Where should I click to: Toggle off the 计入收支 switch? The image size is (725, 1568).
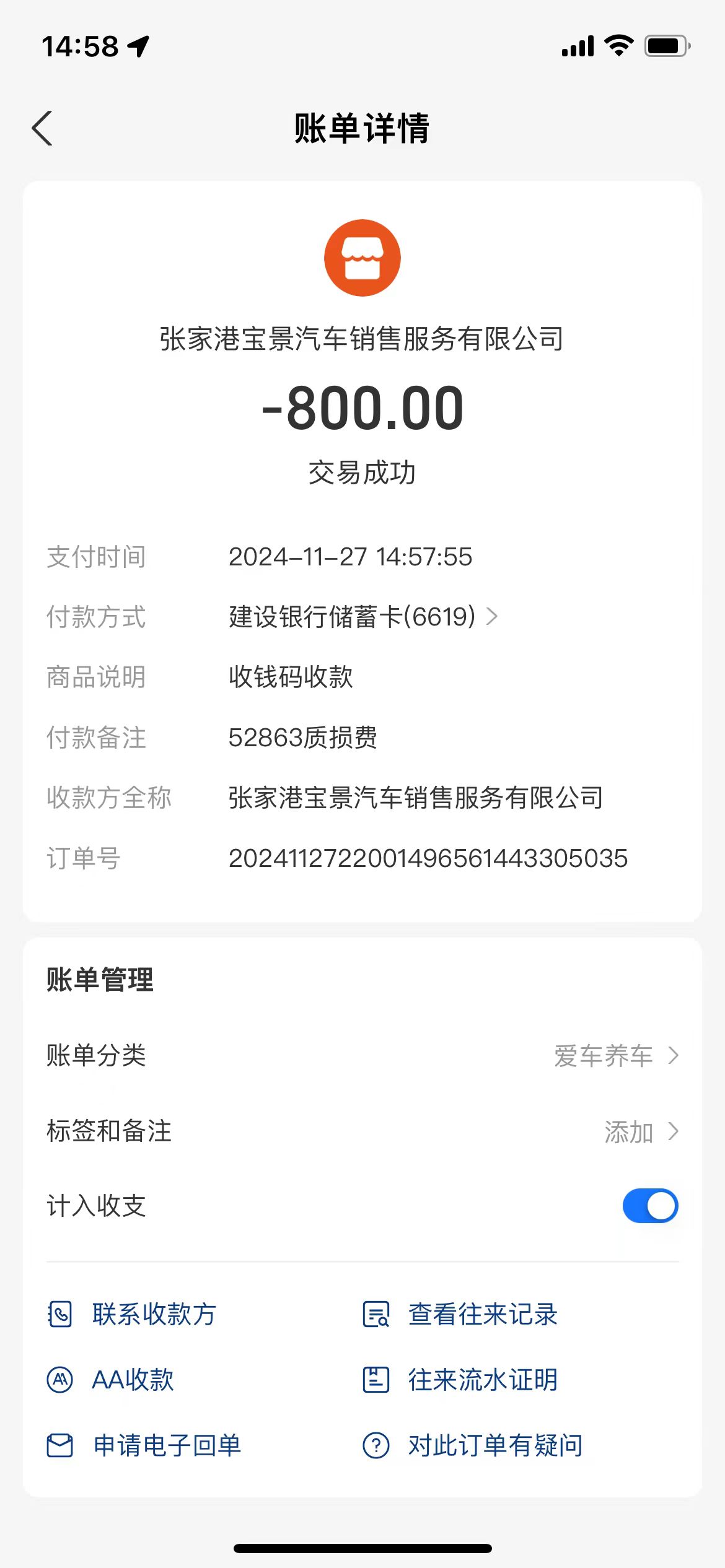click(x=649, y=1206)
